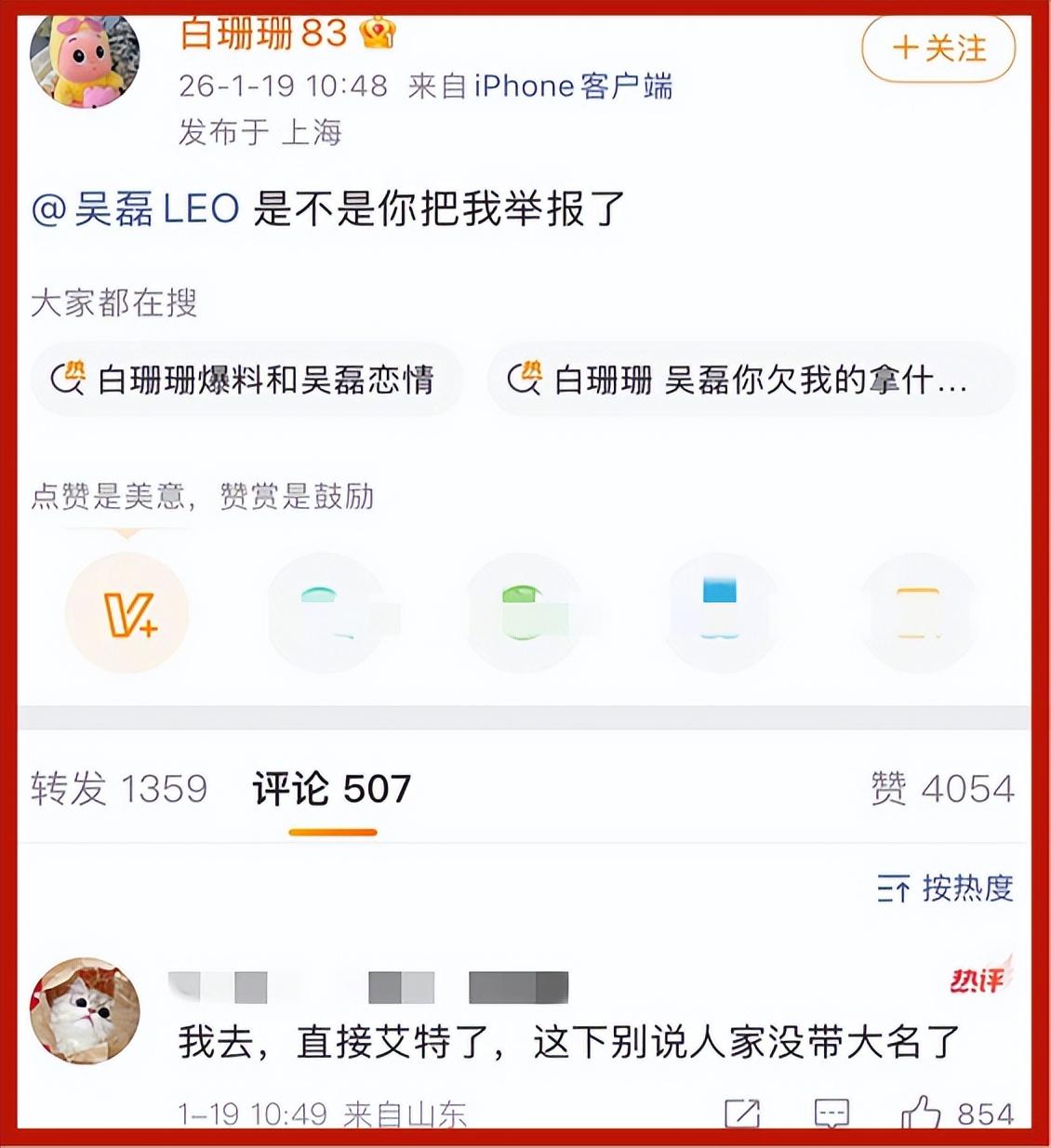Repost the hot comment from 山东
Screen dimensions: 1051x1148
point(742,1114)
